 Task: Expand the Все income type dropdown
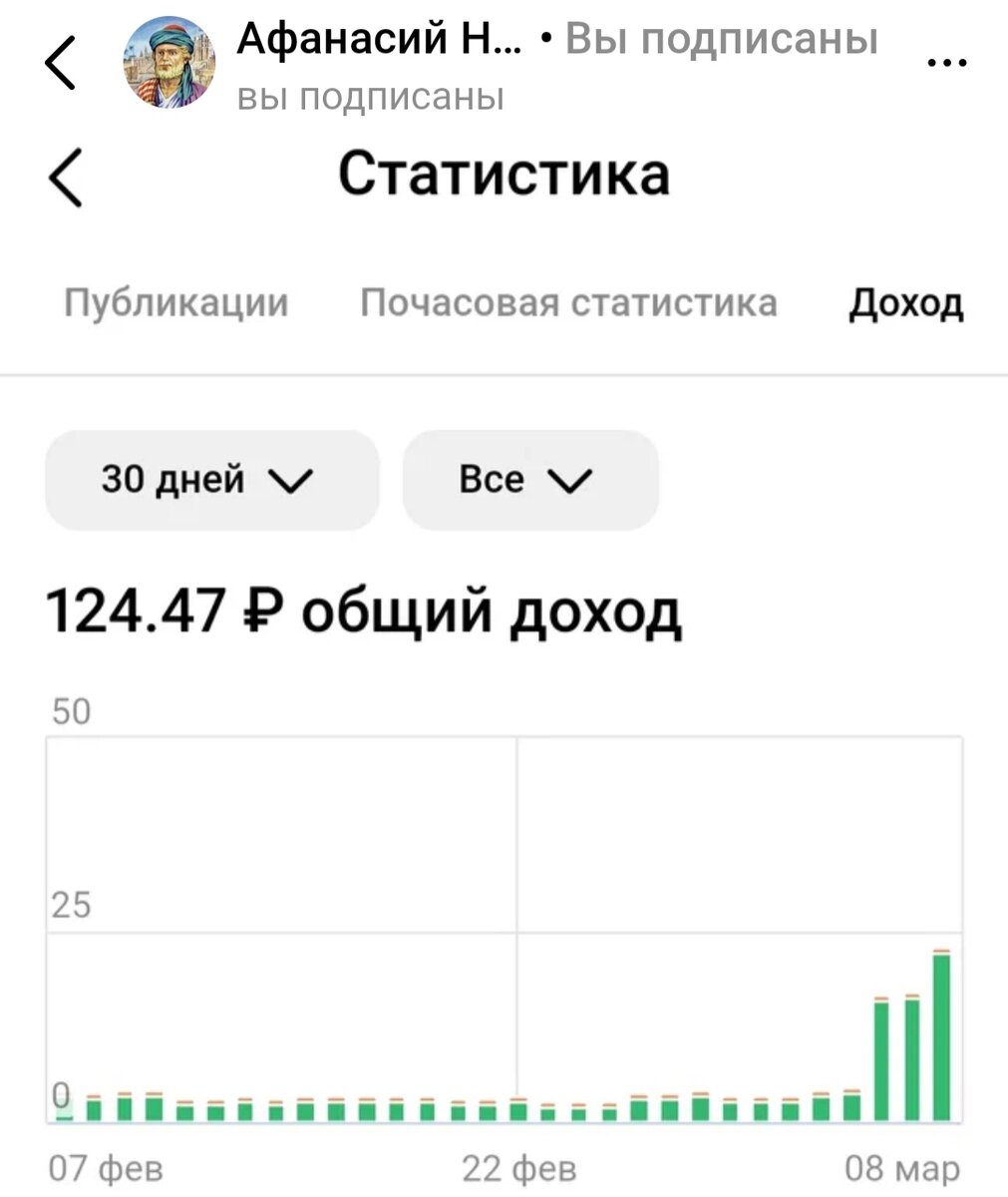pyautogui.click(x=530, y=481)
